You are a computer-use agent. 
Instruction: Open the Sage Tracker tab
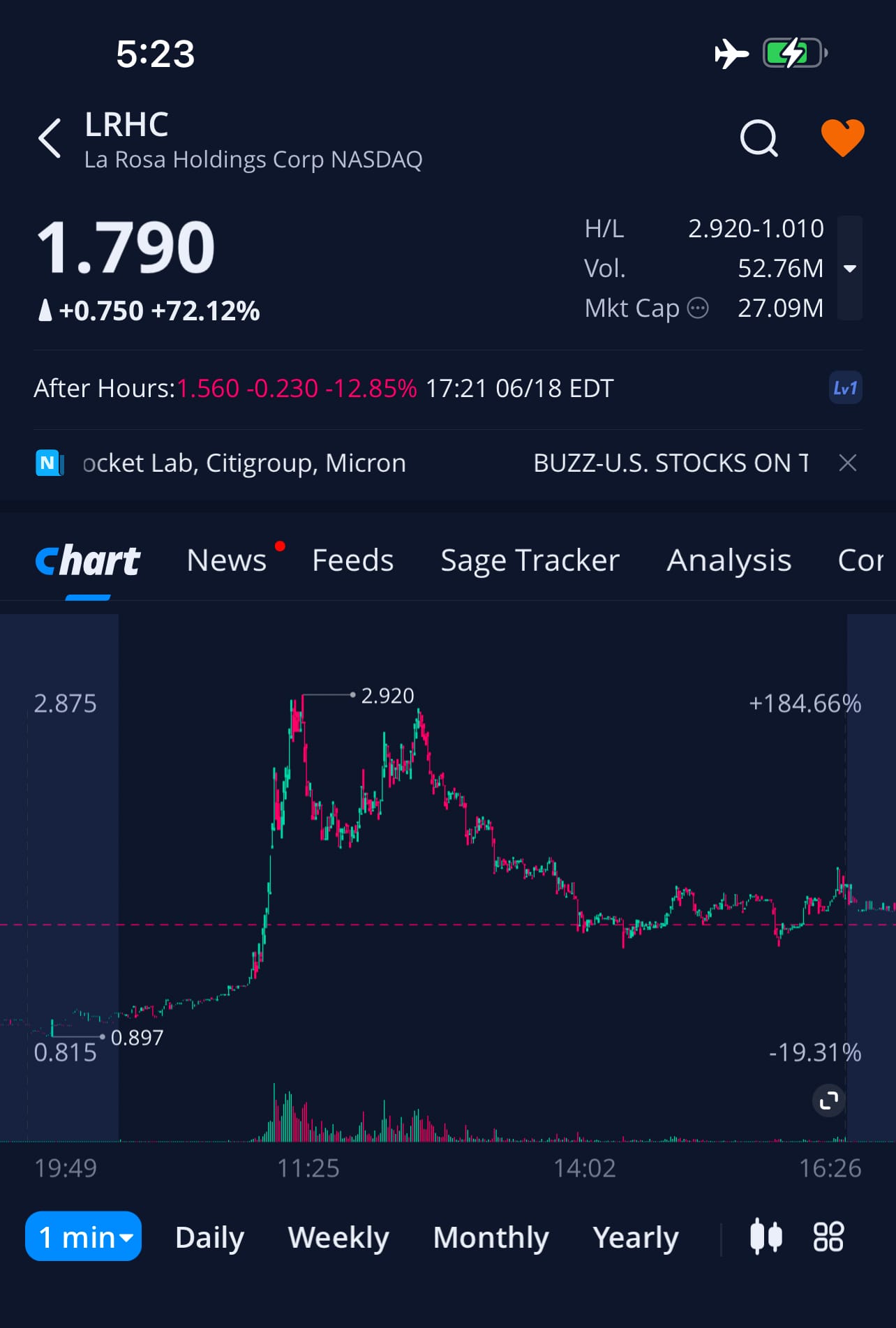tap(530, 560)
